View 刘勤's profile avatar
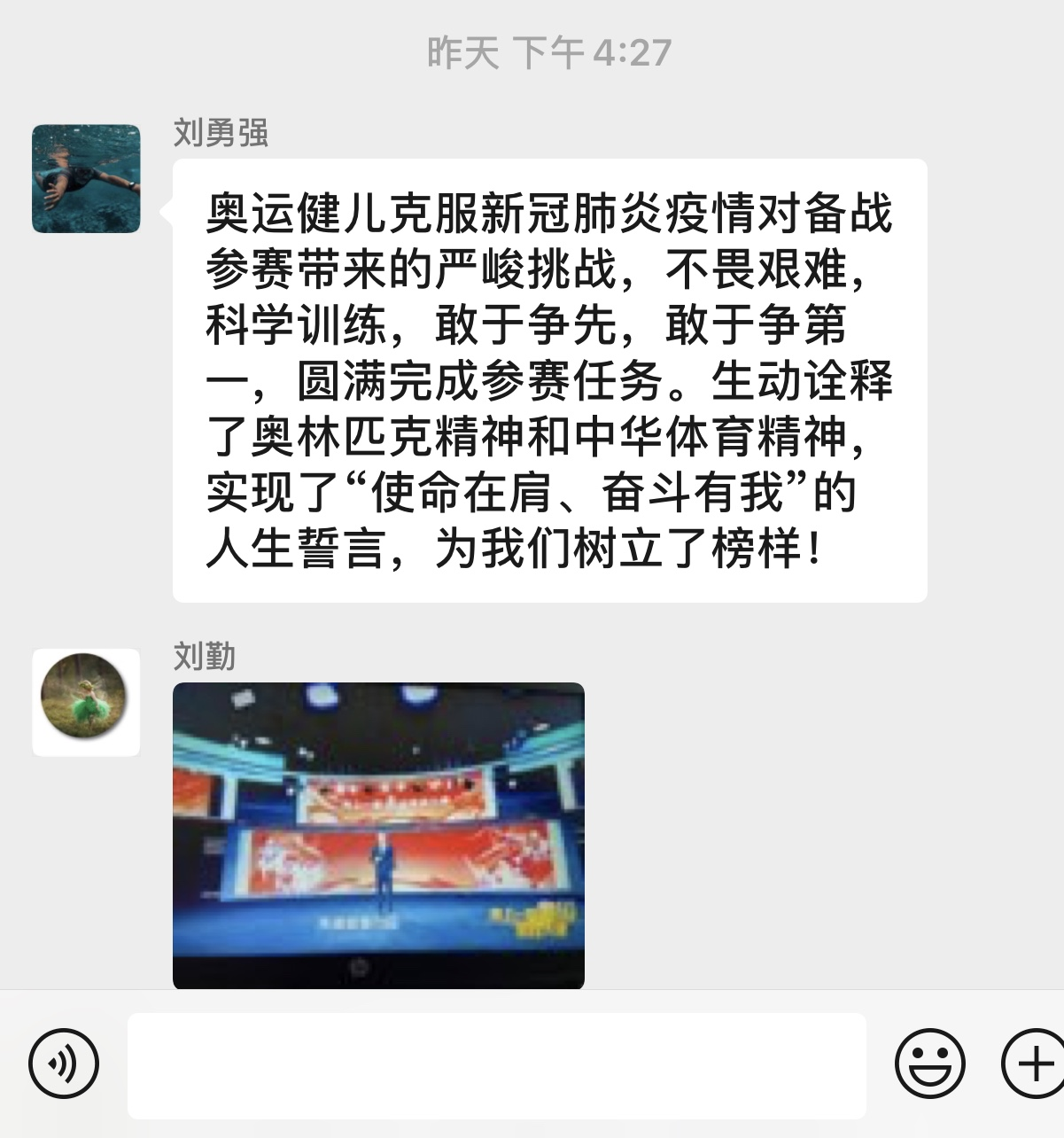 pyautogui.click(x=86, y=702)
